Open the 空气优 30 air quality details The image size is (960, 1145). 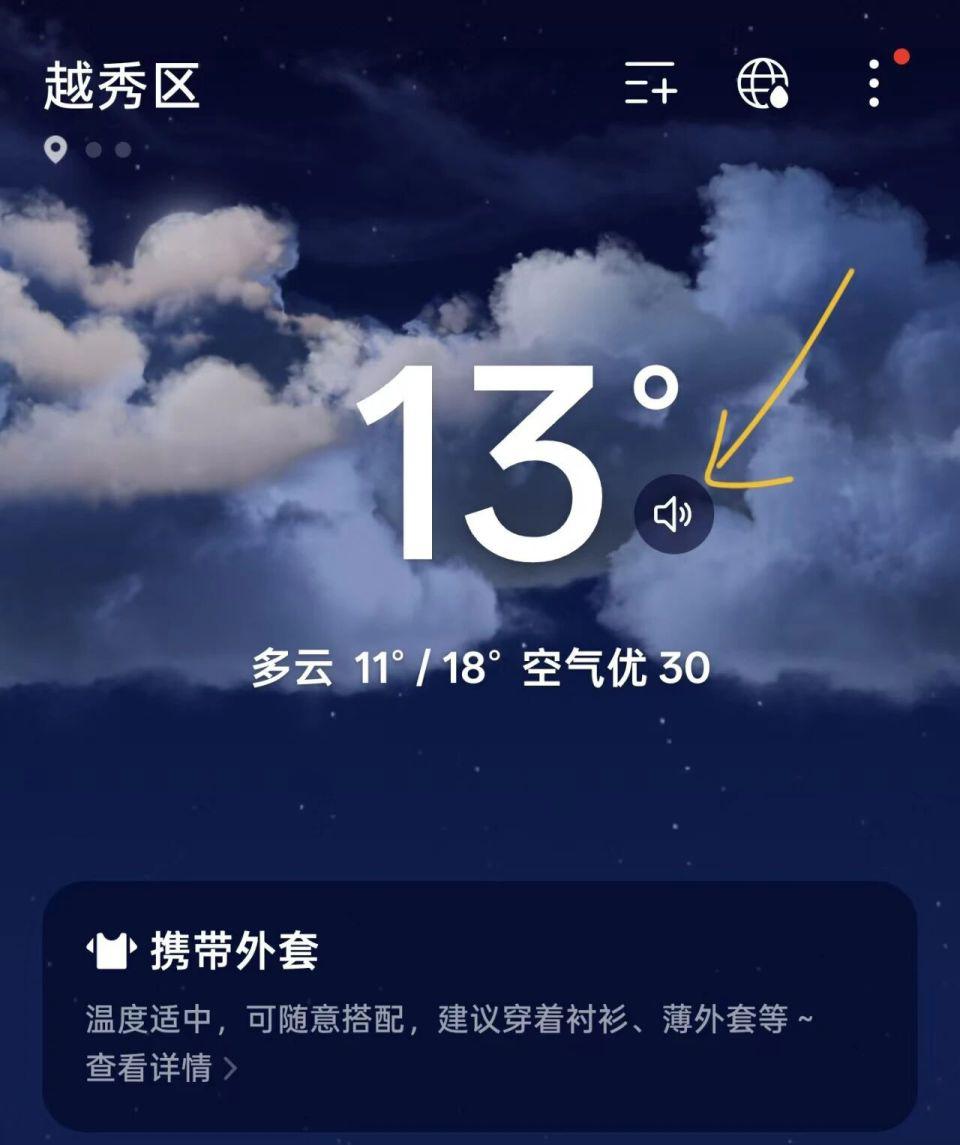coord(615,669)
